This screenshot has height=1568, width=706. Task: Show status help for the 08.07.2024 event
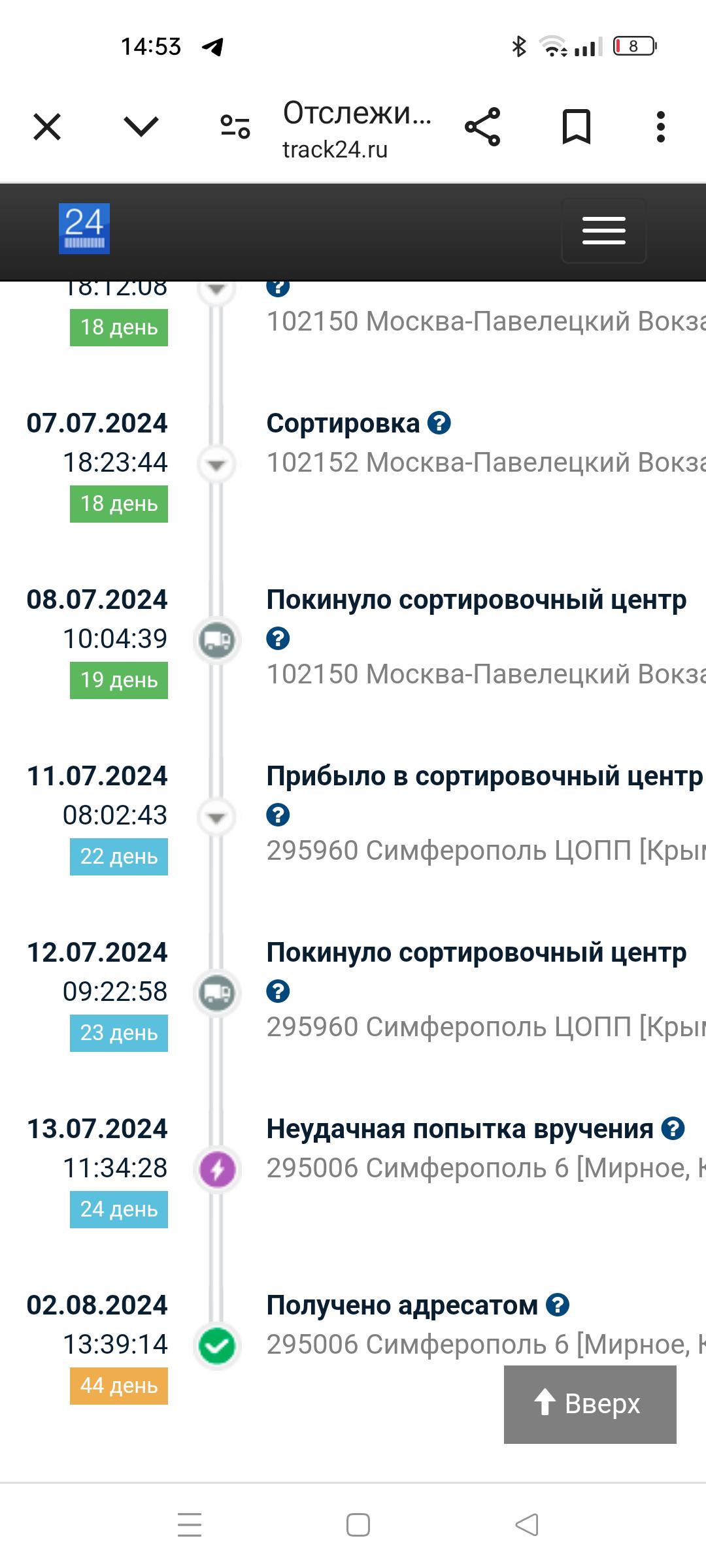278,638
